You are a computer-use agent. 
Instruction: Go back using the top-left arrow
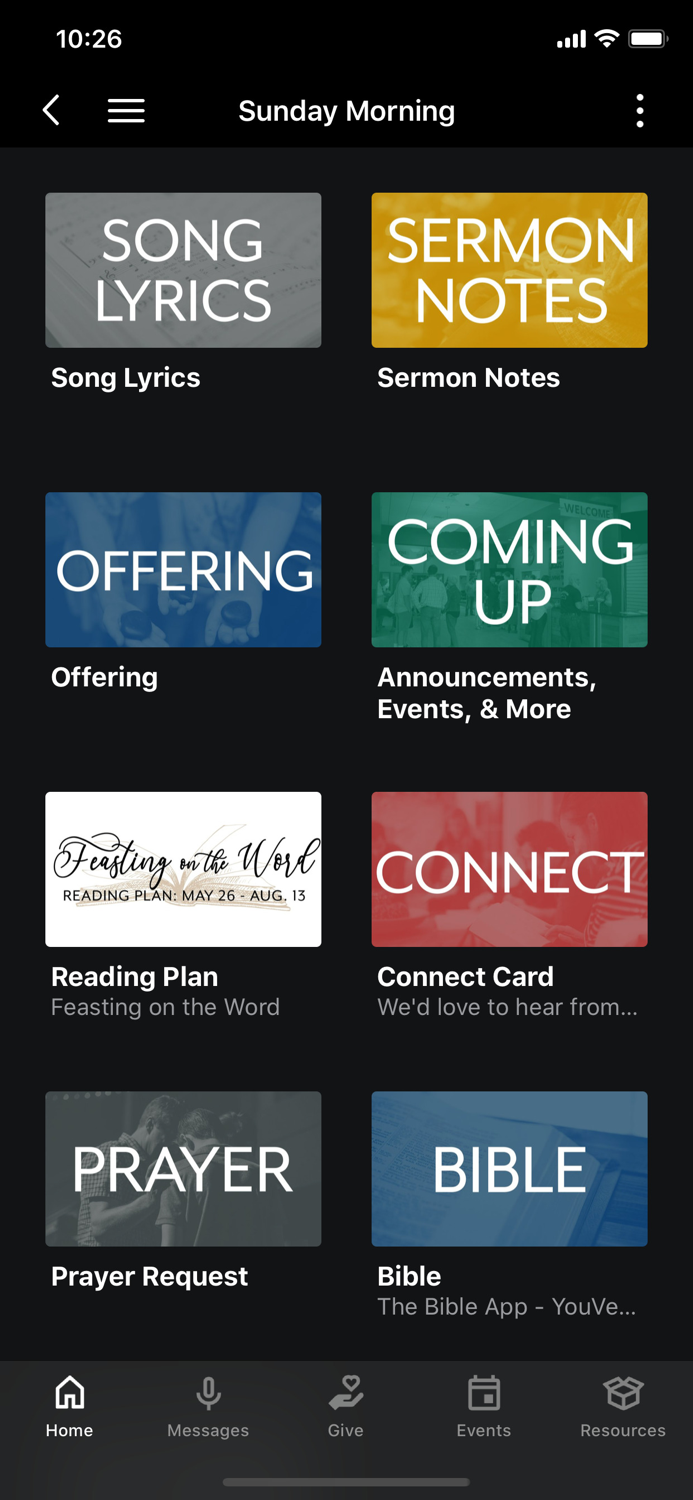[x=52, y=110]
